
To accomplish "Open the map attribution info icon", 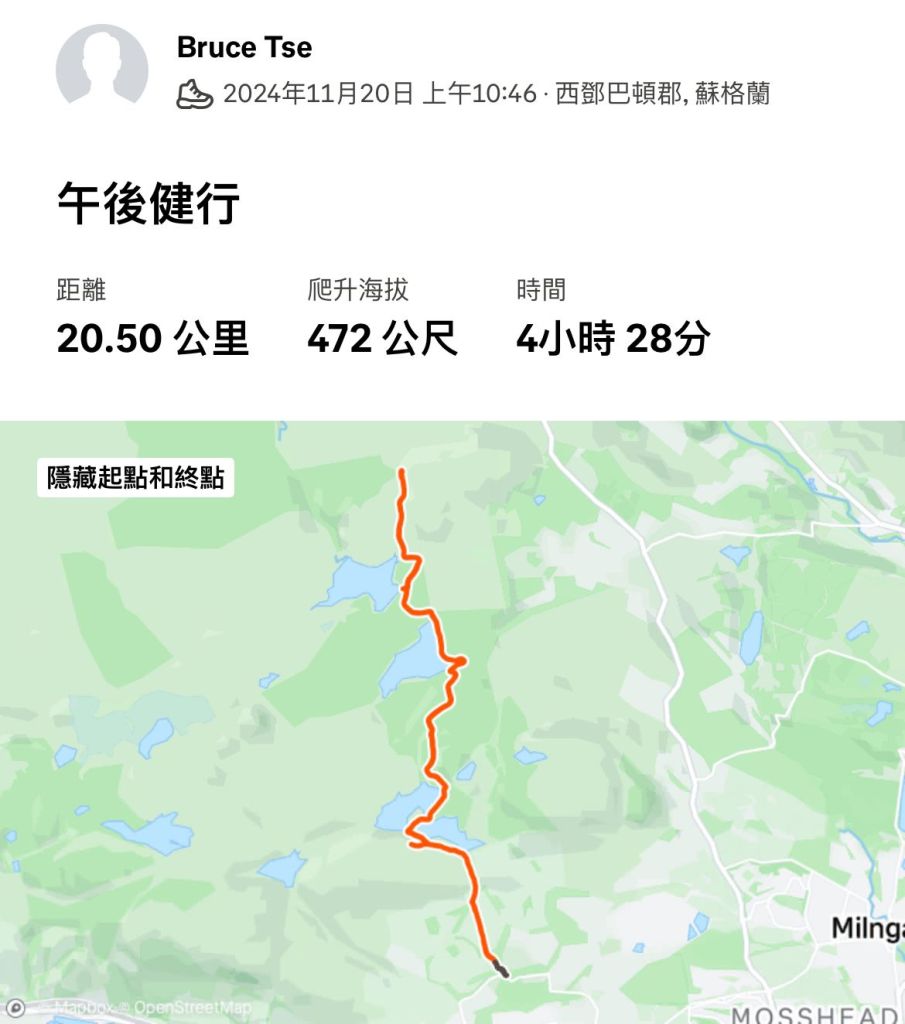I will point(15,1008).
